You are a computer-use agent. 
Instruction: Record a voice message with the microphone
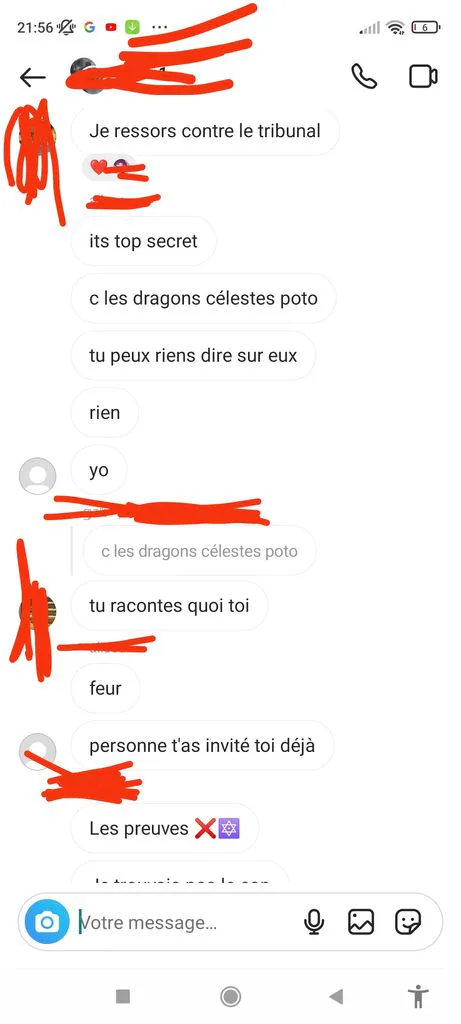coord(314,922)
